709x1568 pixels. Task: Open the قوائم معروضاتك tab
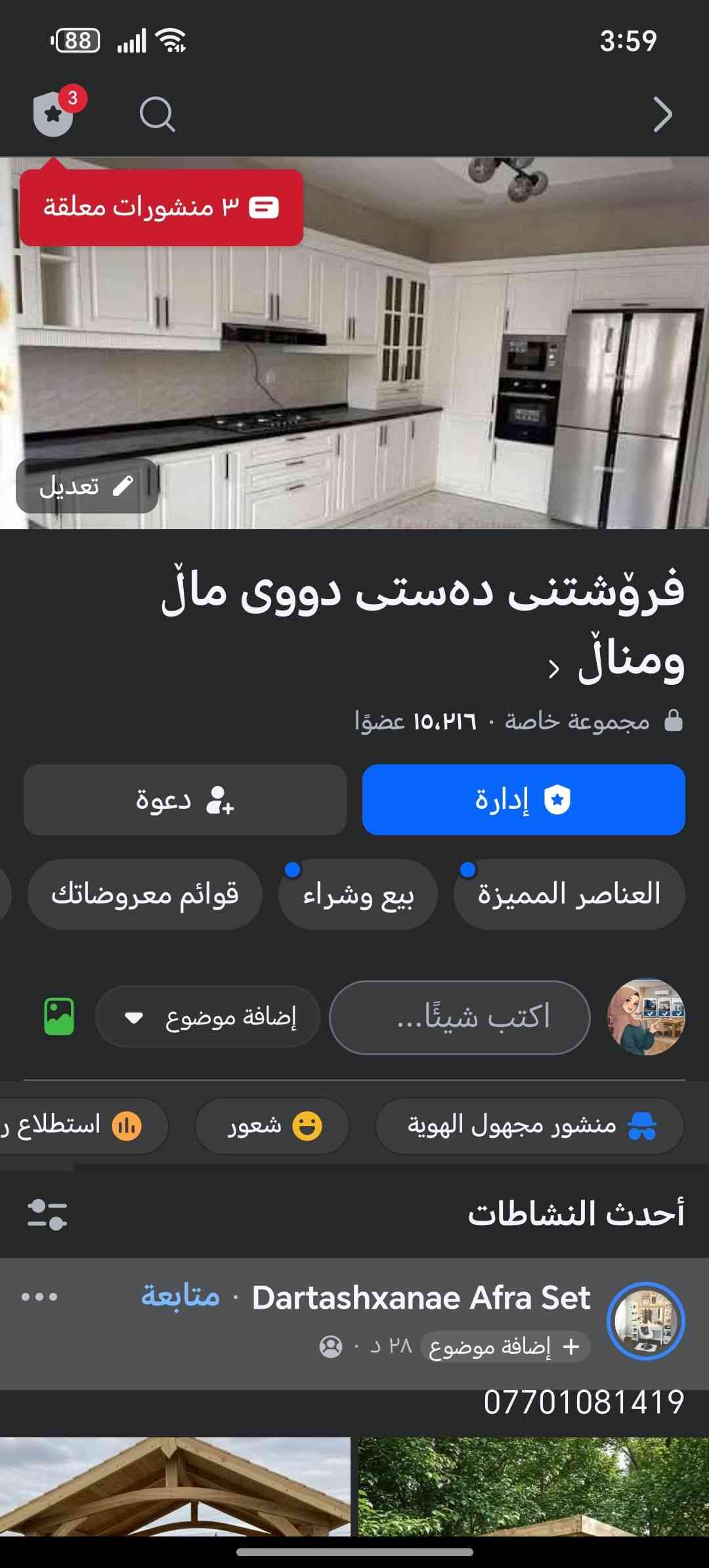click(144, 894)
